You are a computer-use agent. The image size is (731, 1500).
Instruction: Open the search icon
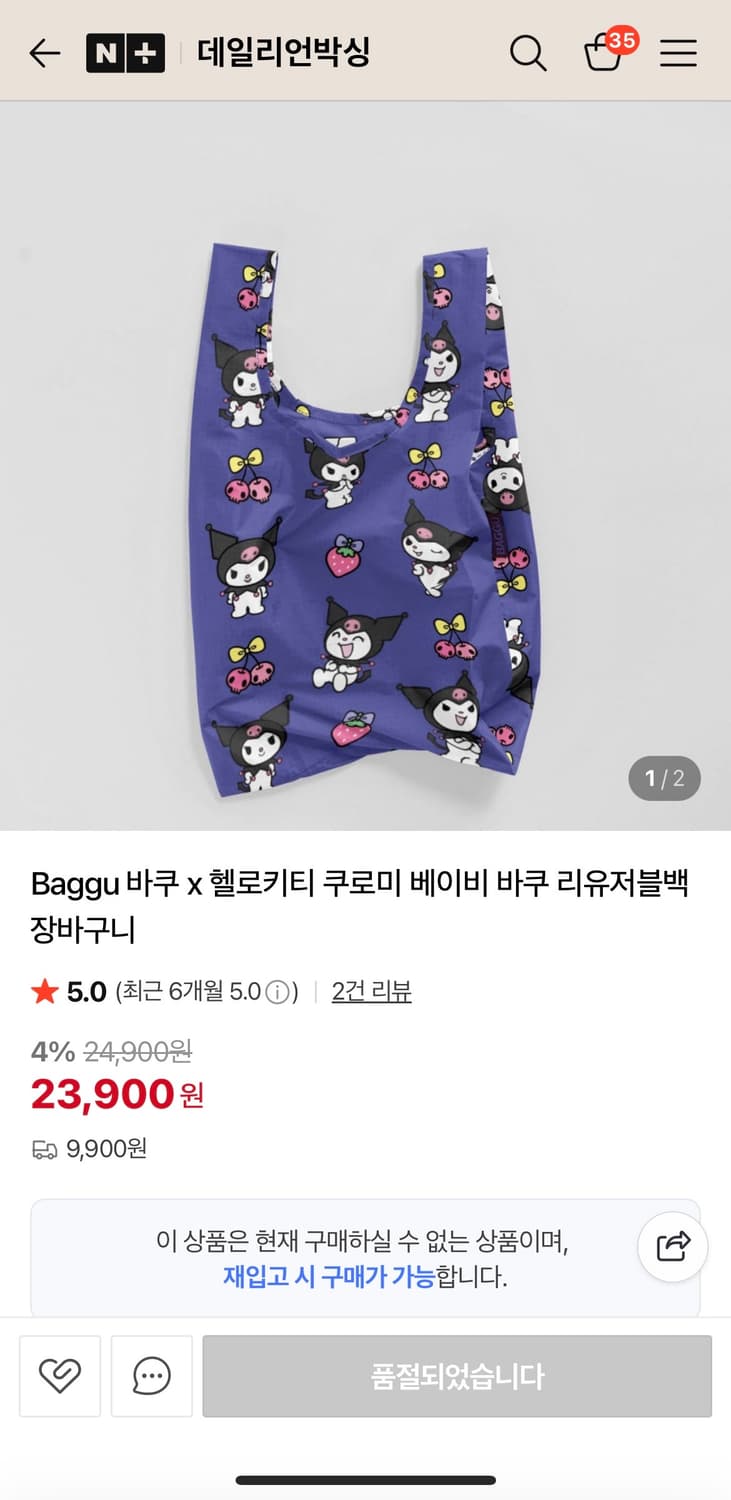click(x=529, y=54)
